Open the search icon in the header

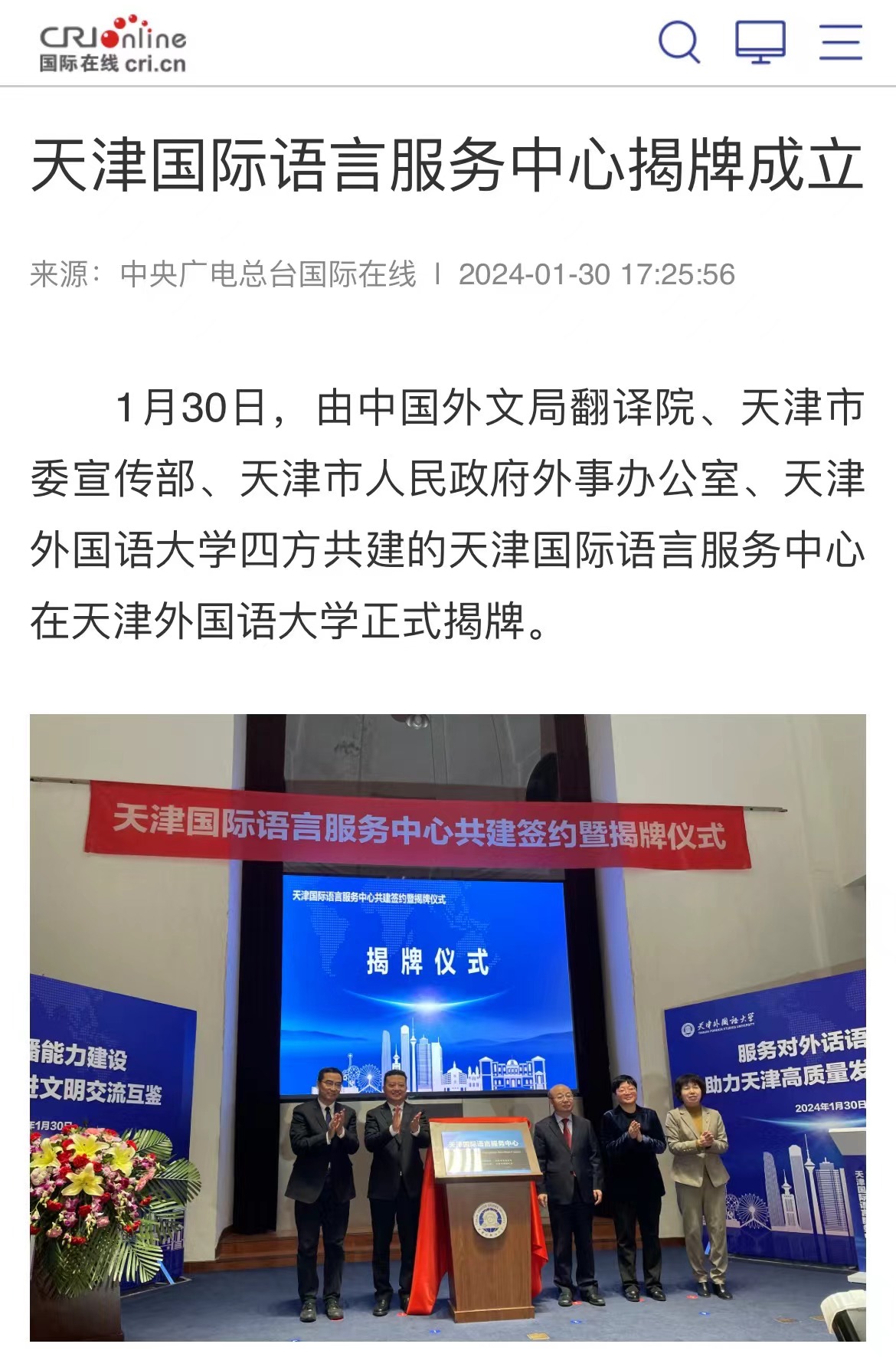(x=679, y=41)
